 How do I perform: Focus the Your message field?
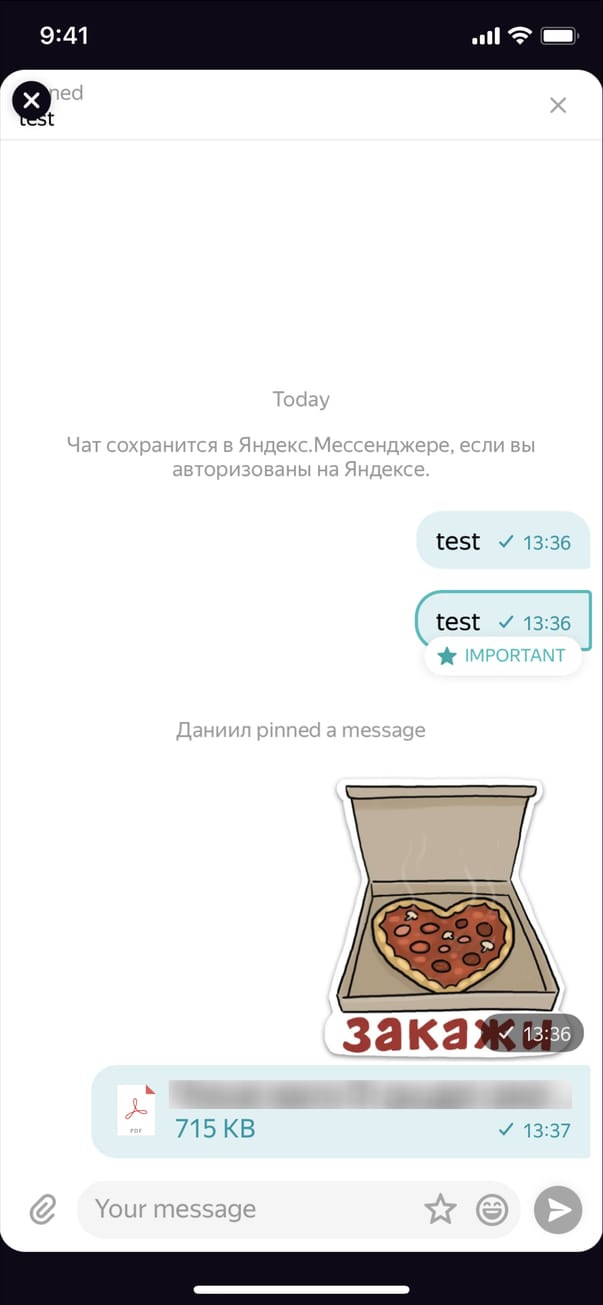(250, 1209)
